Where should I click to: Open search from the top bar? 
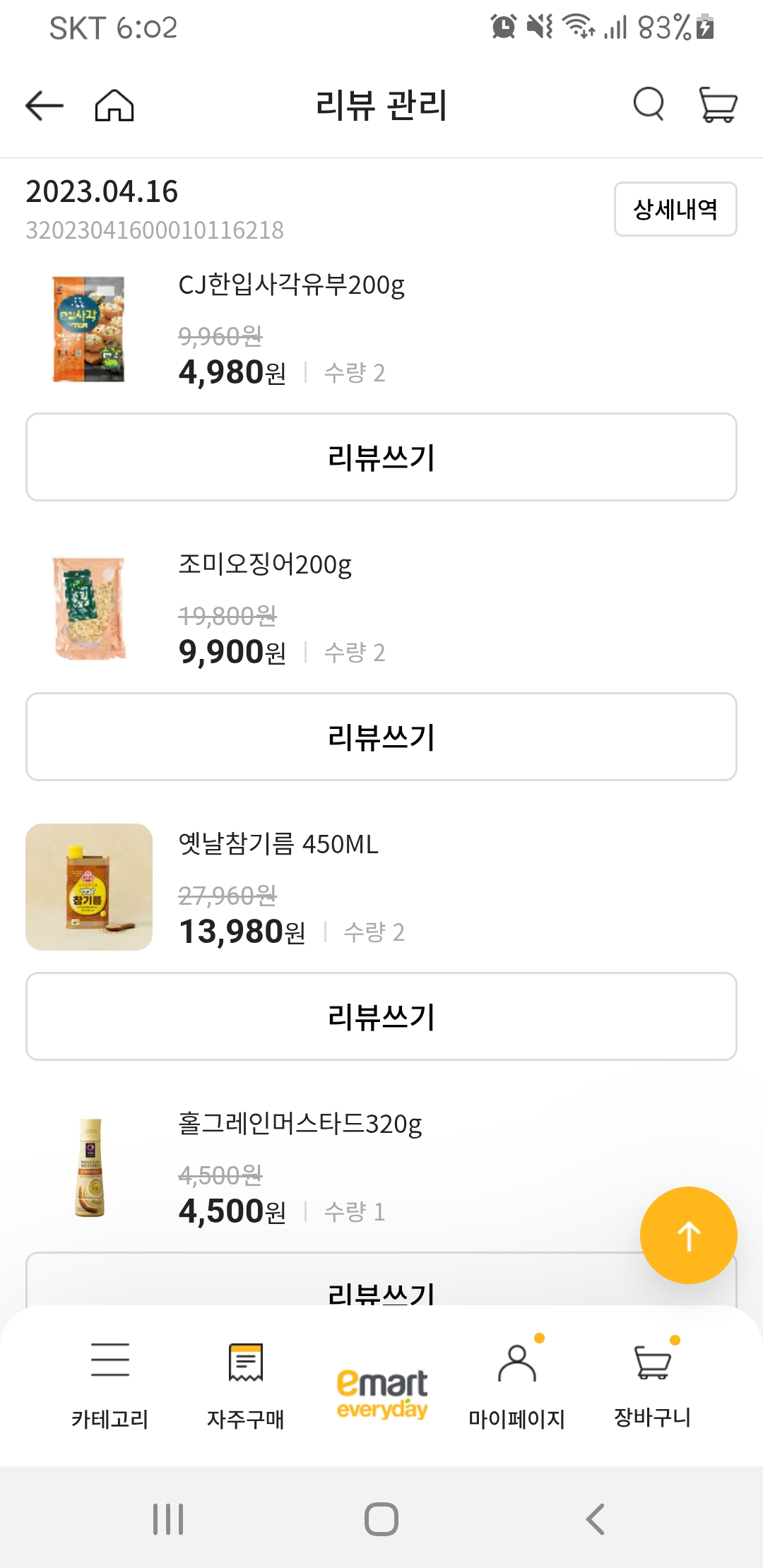[x=649, y=105]
